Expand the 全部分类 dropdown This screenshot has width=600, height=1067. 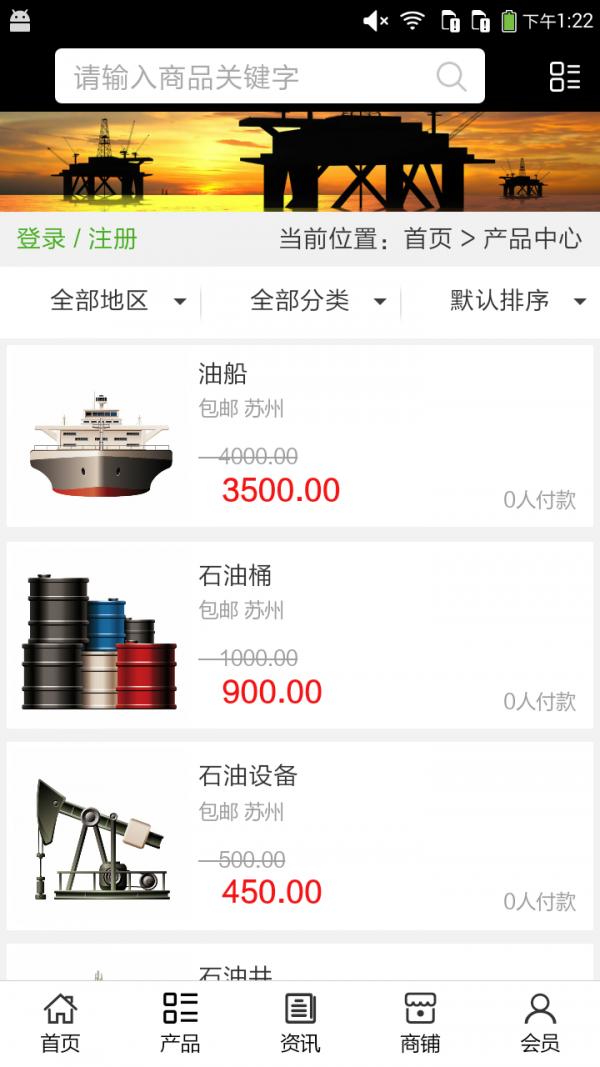click(318, 300)
